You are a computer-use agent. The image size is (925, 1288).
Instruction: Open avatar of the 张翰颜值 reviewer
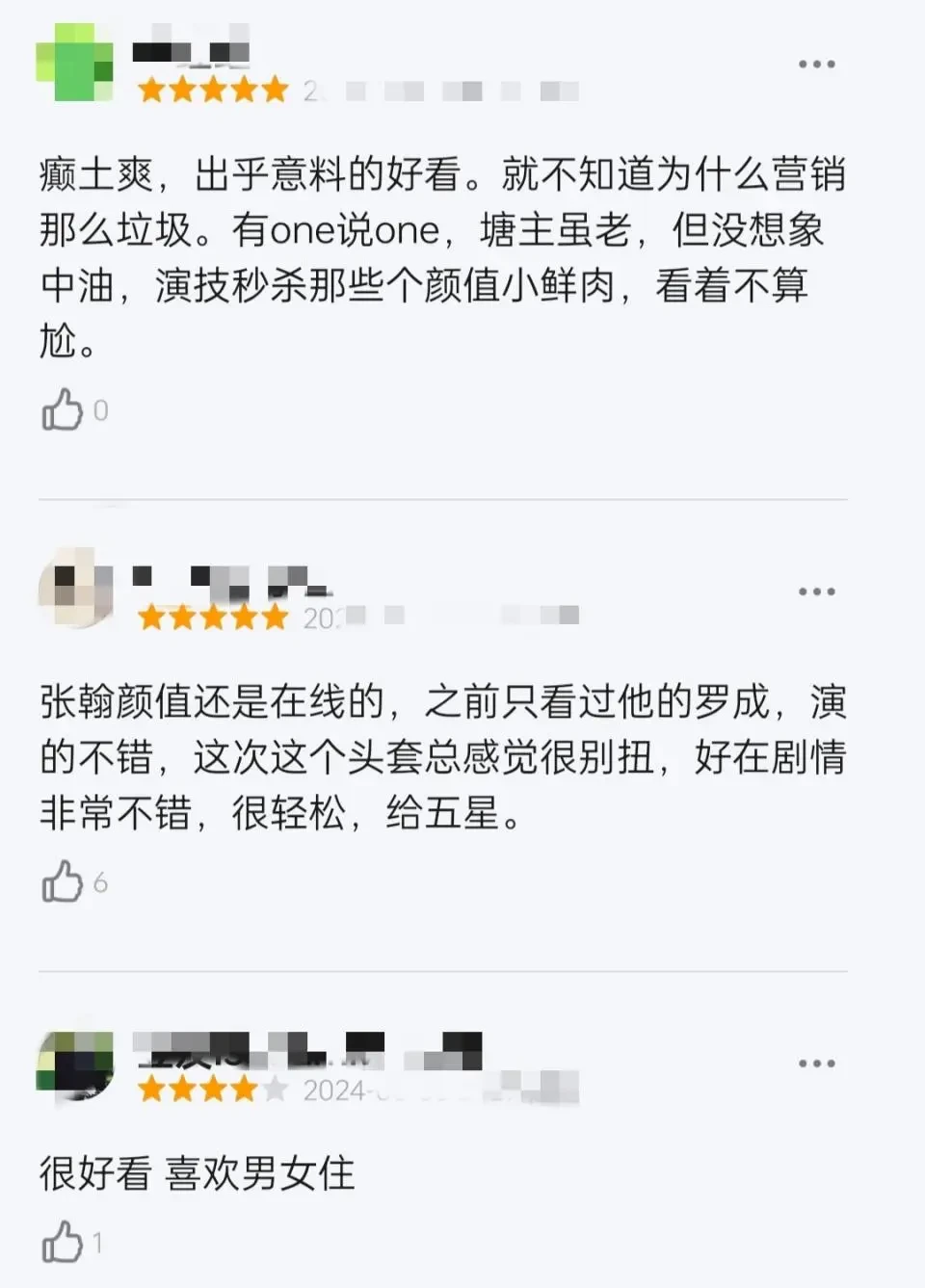pyautogui.click(x=75, y=587)
